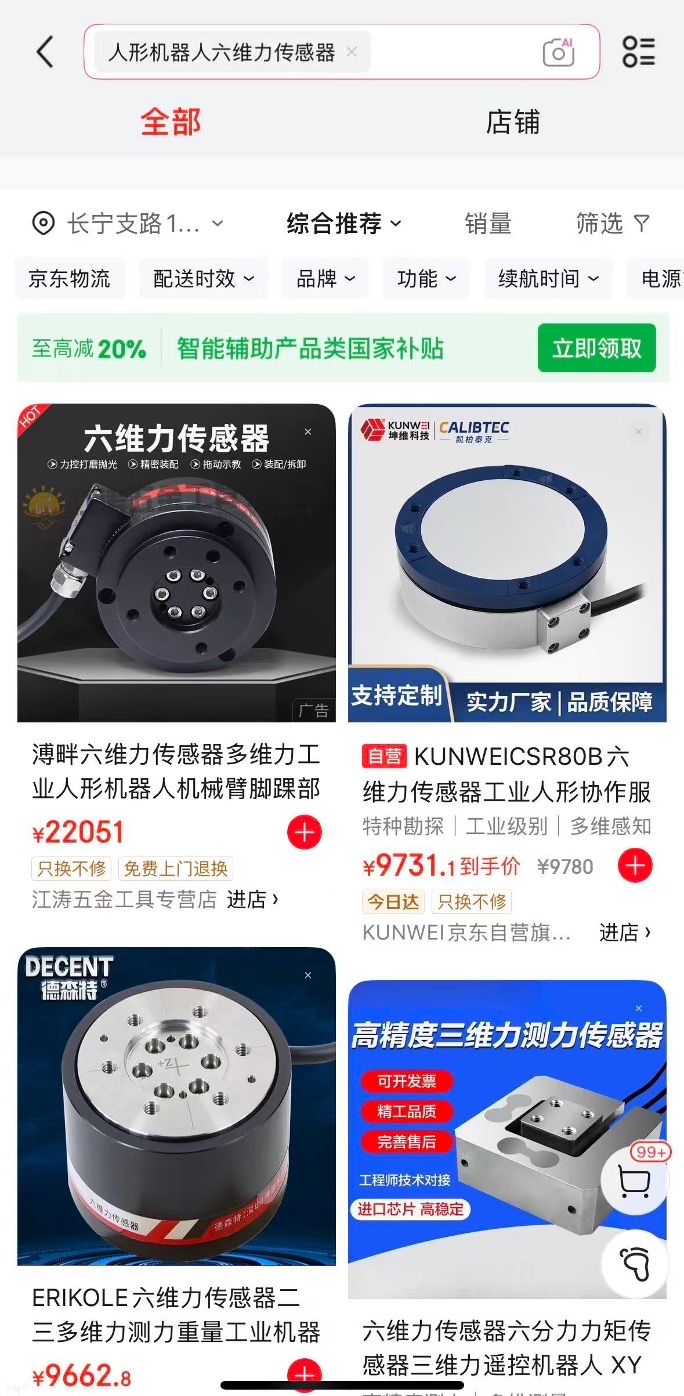Enter the KUNWEI京东自营 store via 进店
This screenshot has height=1396, width=684.
[624, 932]
